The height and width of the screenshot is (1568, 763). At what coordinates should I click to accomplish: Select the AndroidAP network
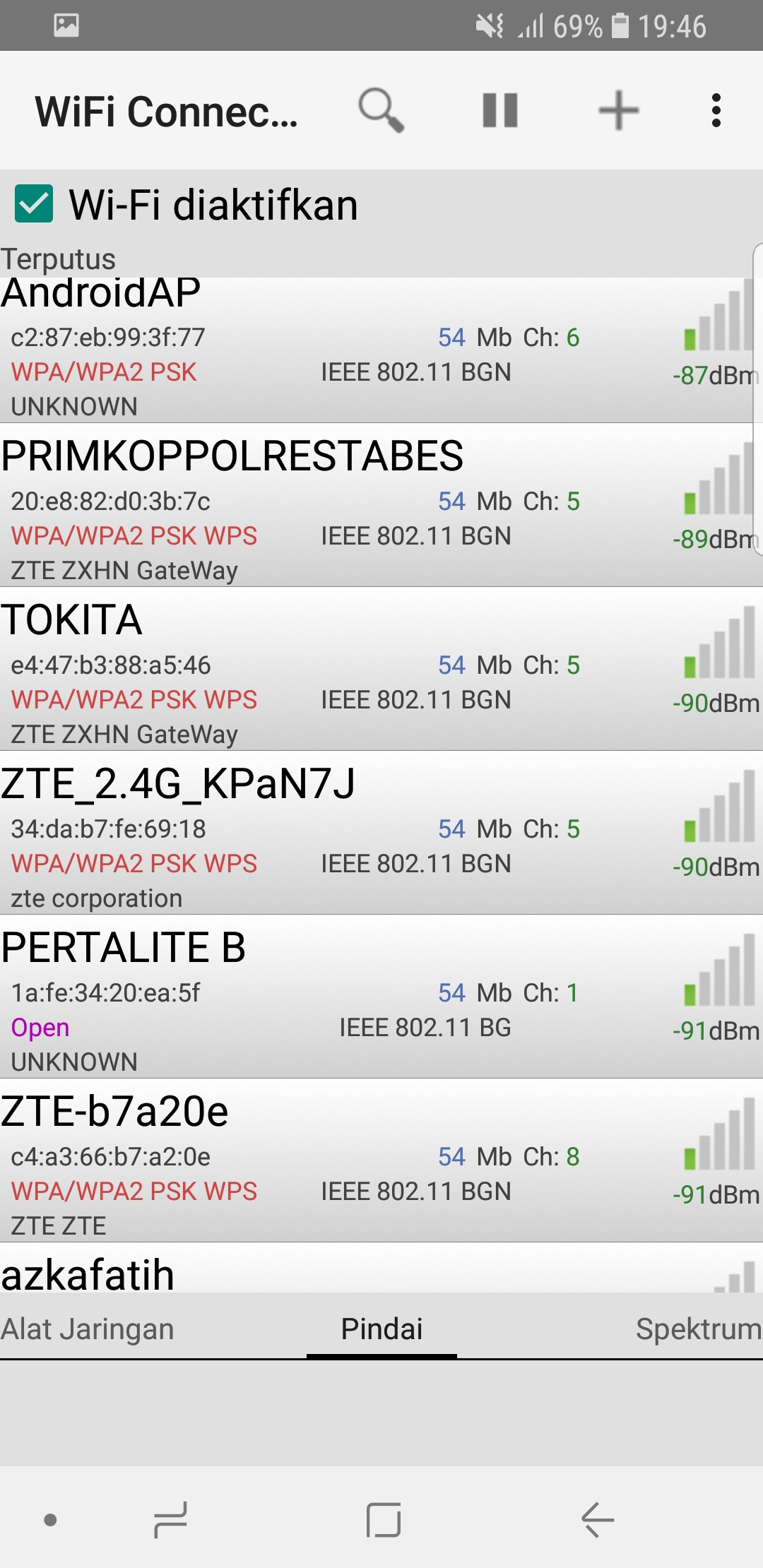(381, 350)
